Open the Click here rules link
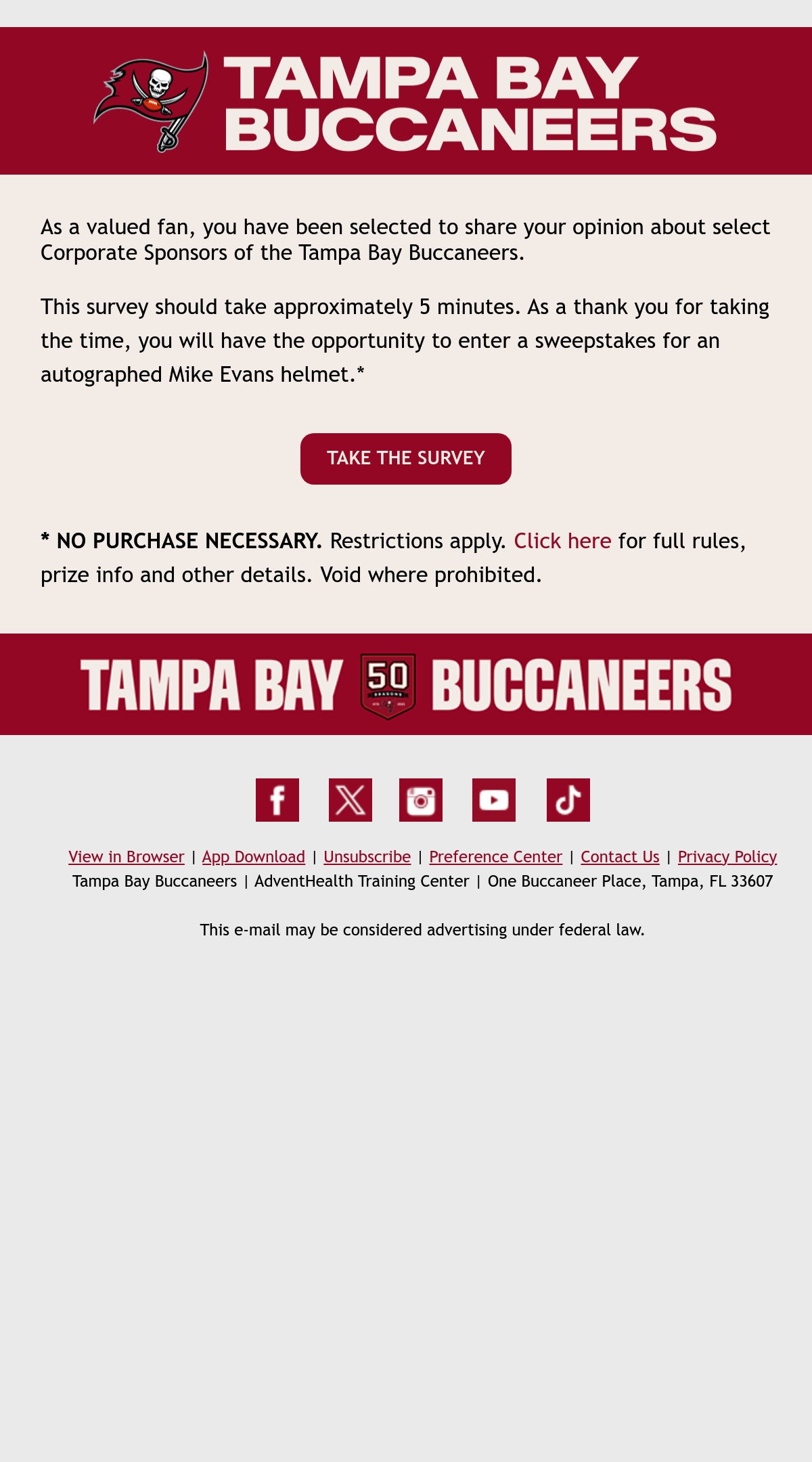The image size is (812, 1462). coord(562,541)
